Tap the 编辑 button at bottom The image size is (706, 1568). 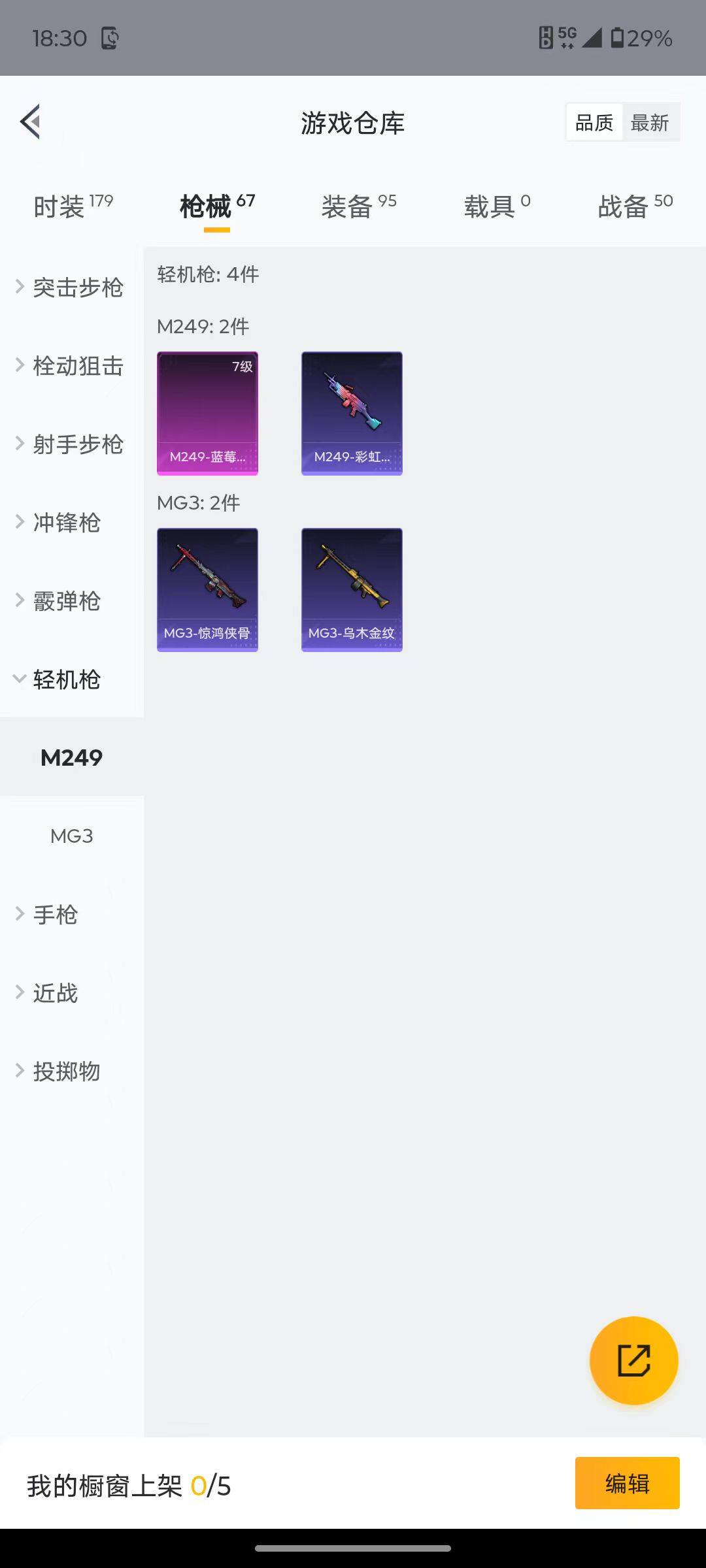coord(628,1483)
